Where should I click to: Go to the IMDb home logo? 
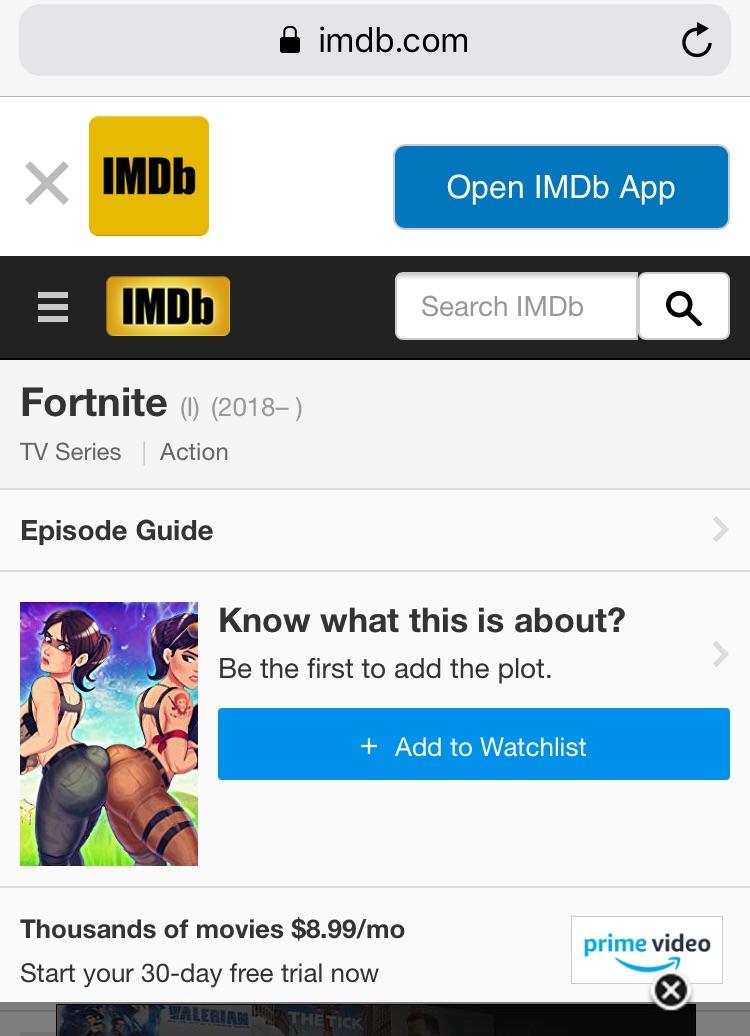click(x=168, y=306)
